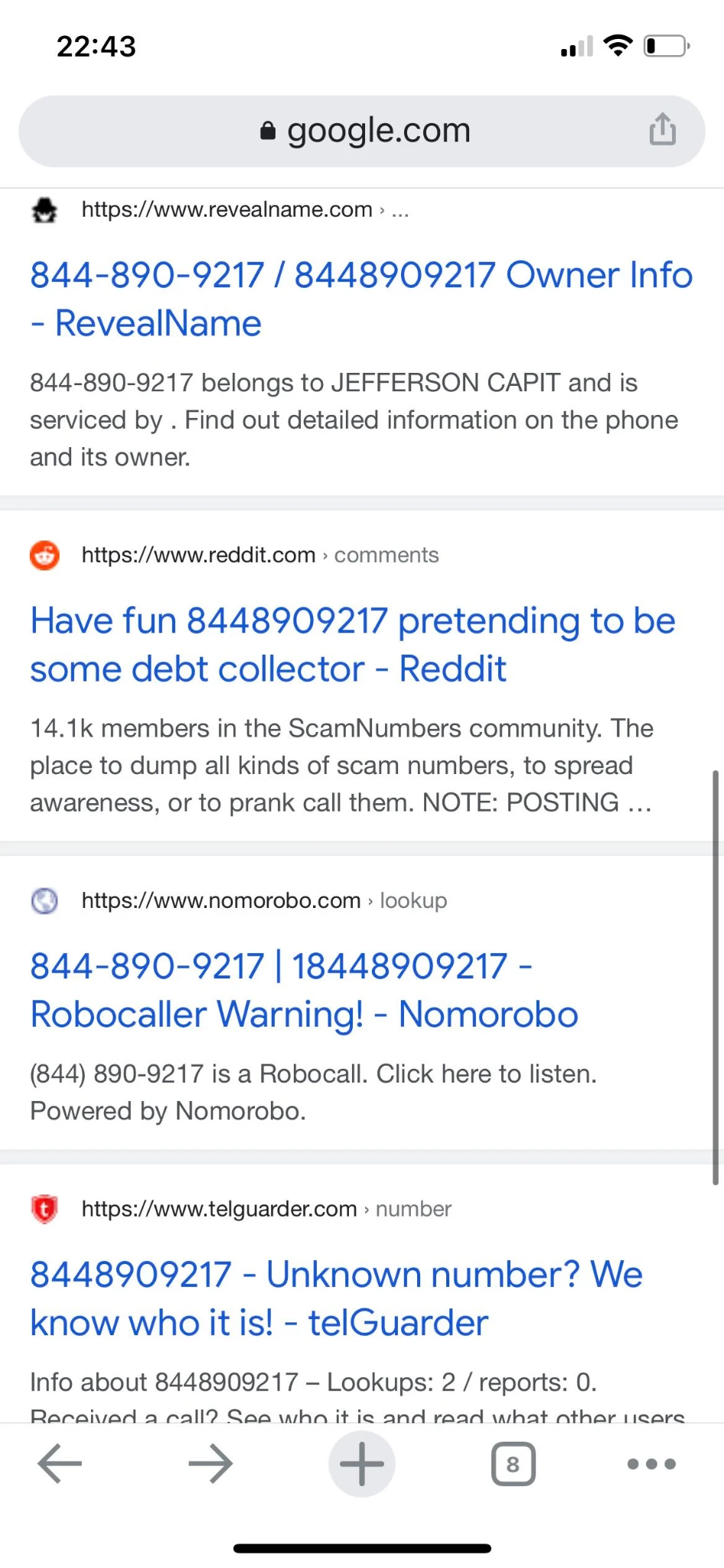Screen dimensions: 724x1568
Task: Open the tab switcher showing 8 tabs
Action: [513, 1464]
